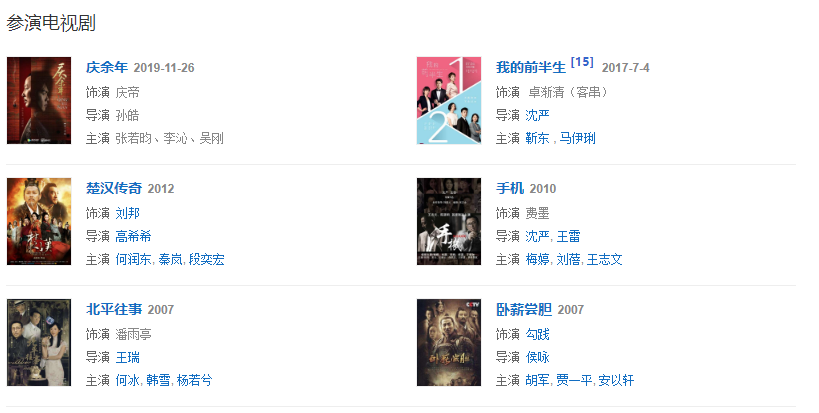Select 韩雪 in the 北平往事 cast

click(158, 381)
